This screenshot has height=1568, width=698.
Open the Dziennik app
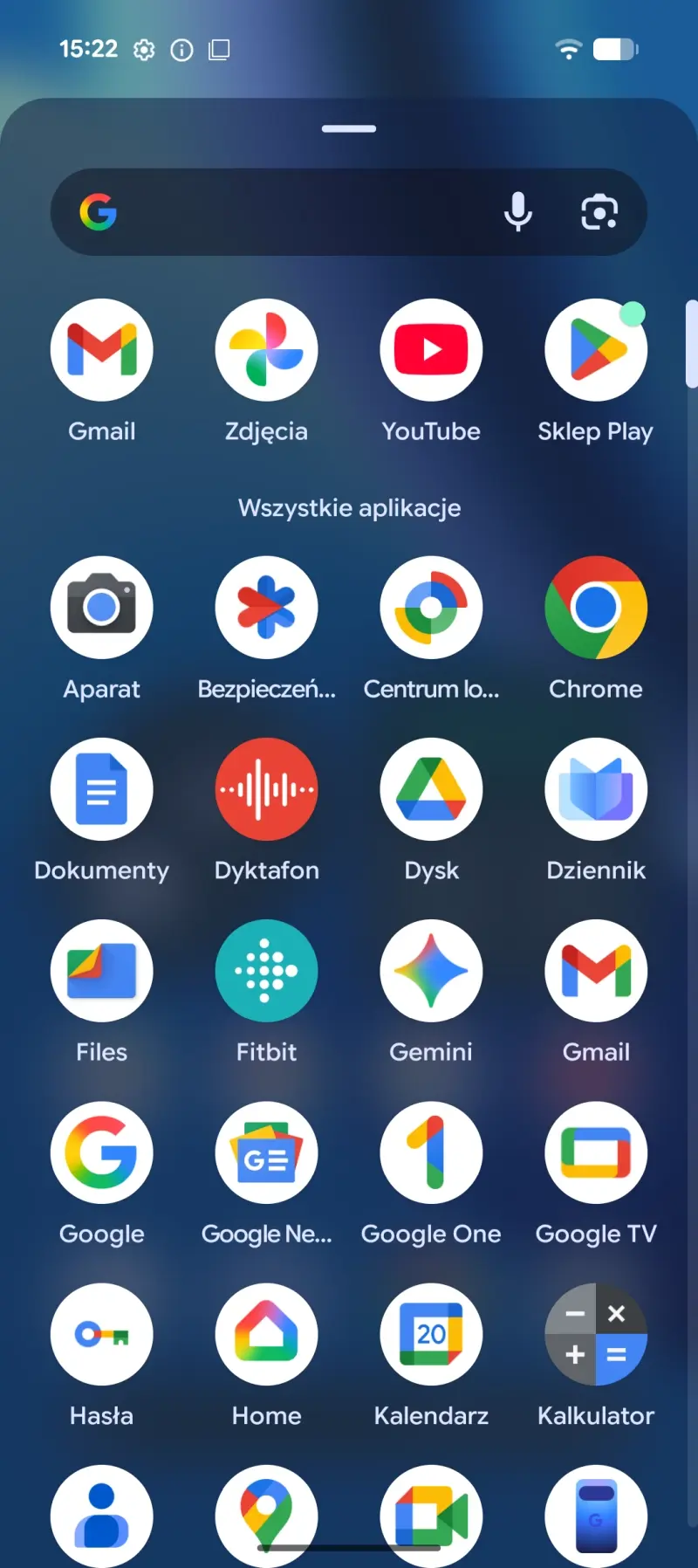pos(596,789)
